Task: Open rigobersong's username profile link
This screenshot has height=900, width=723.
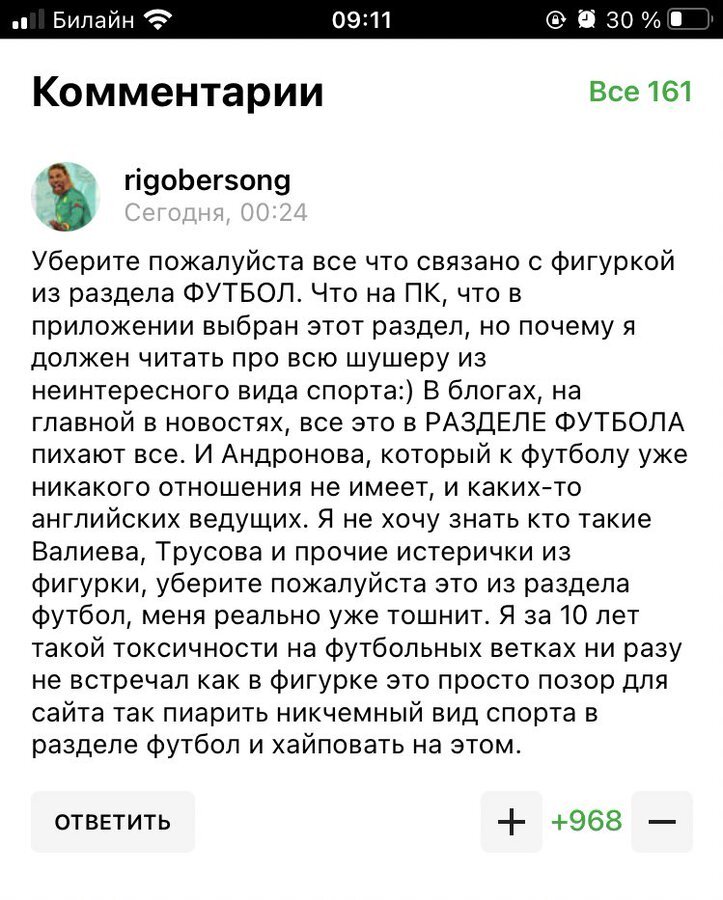Action: 207,180
